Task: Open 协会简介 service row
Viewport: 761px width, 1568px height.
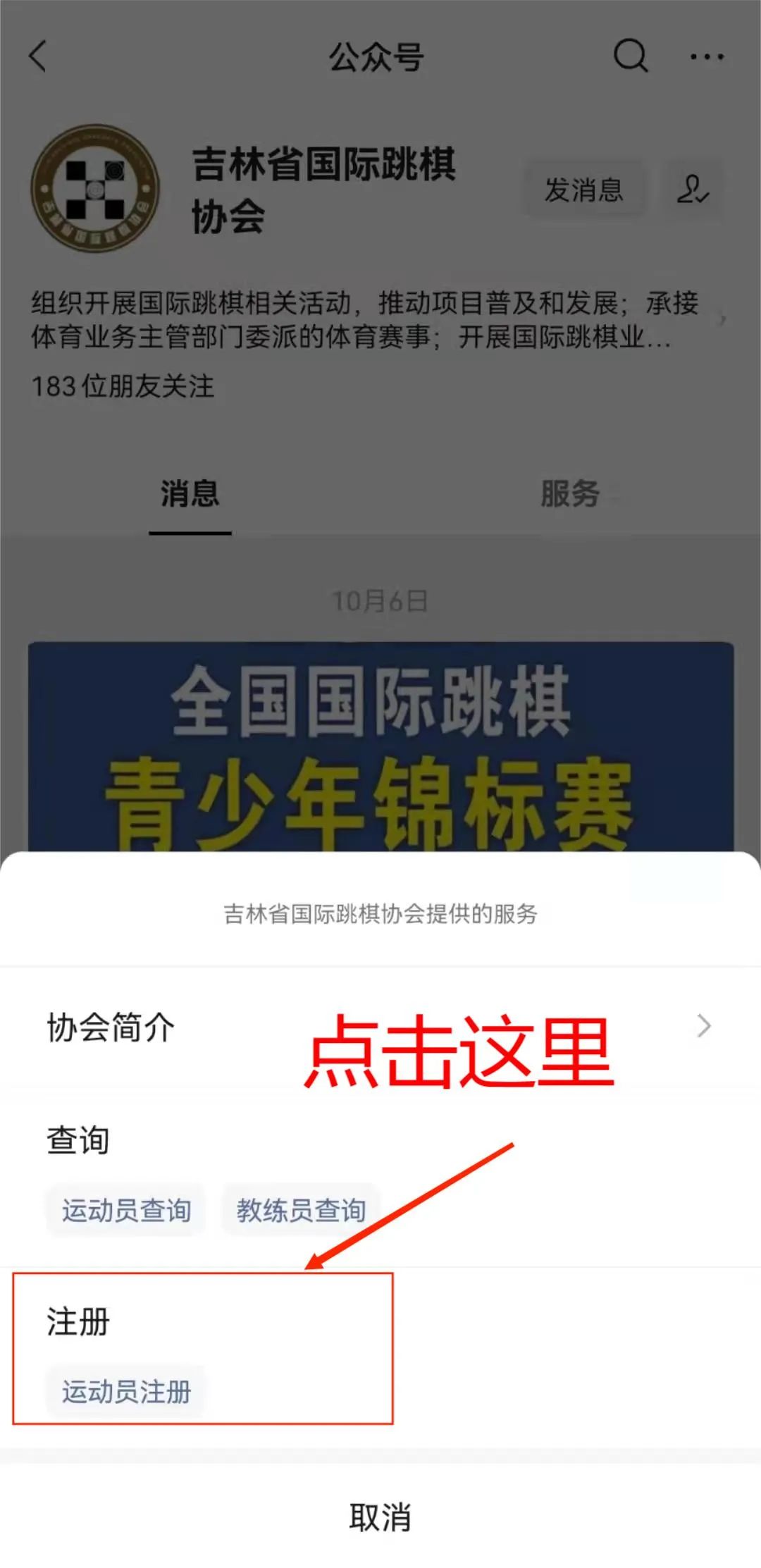Action: click(379, 1026)
